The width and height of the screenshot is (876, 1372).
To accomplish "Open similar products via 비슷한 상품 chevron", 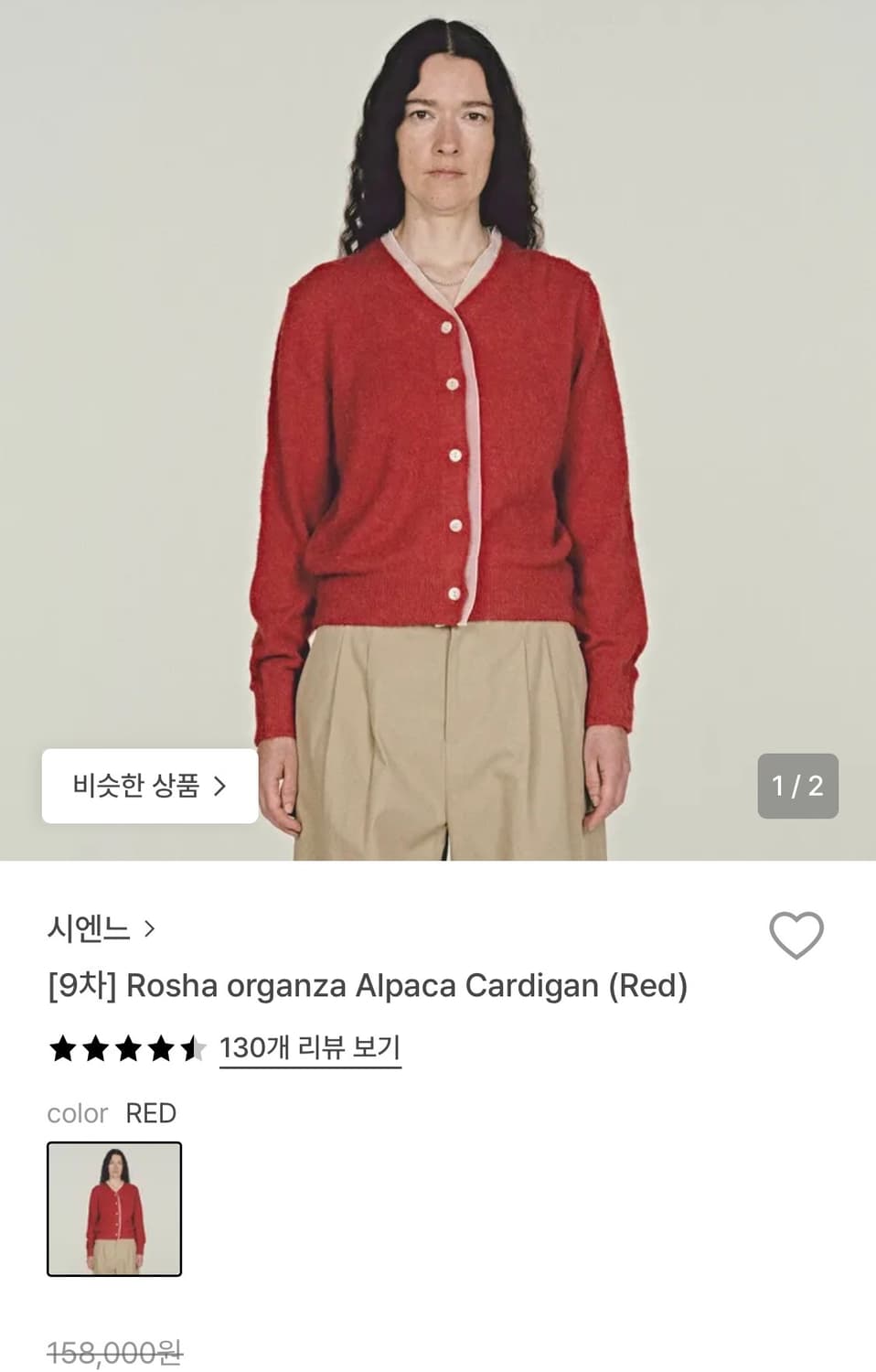I will click(x=222, y=786).
